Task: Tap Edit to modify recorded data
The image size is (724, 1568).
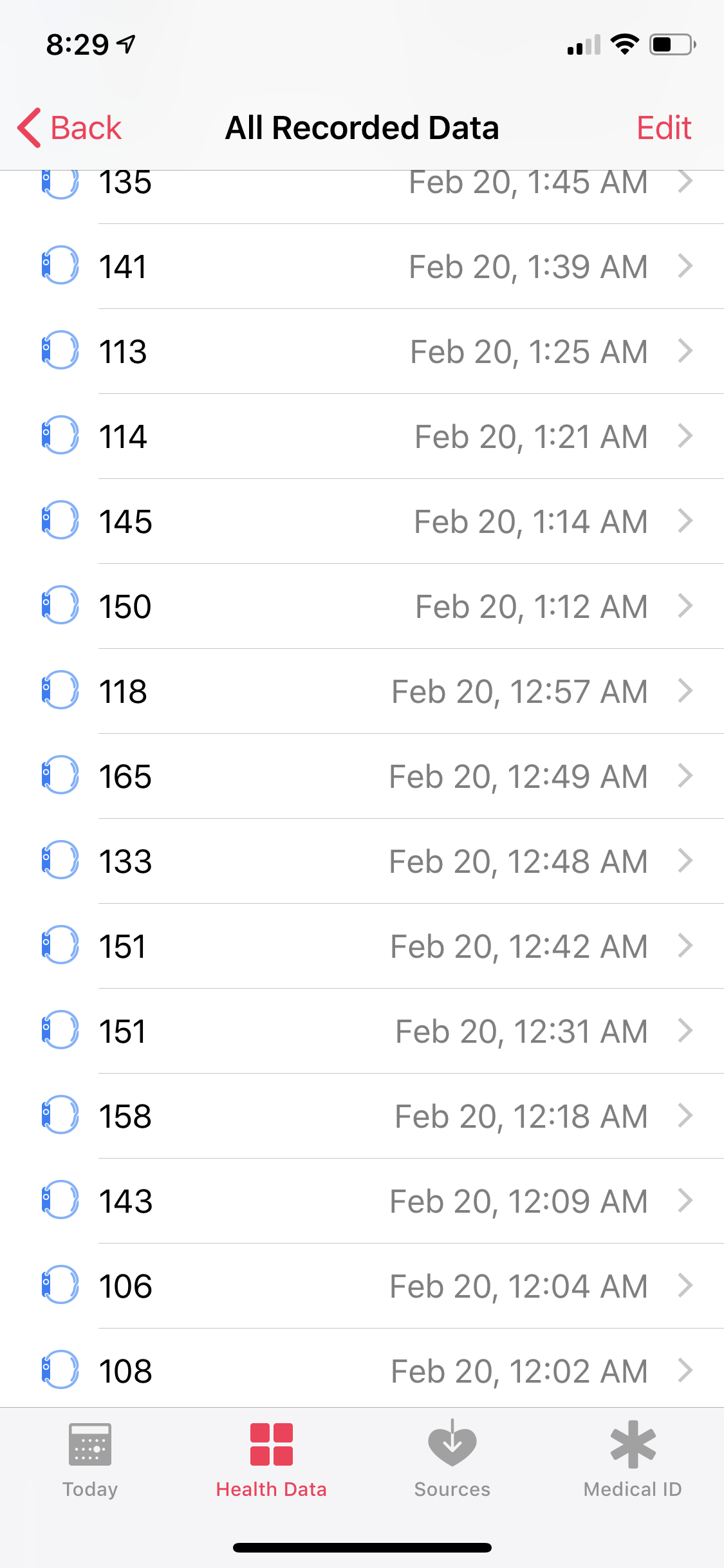Action: pyautogui.click(x=664, y=127)
